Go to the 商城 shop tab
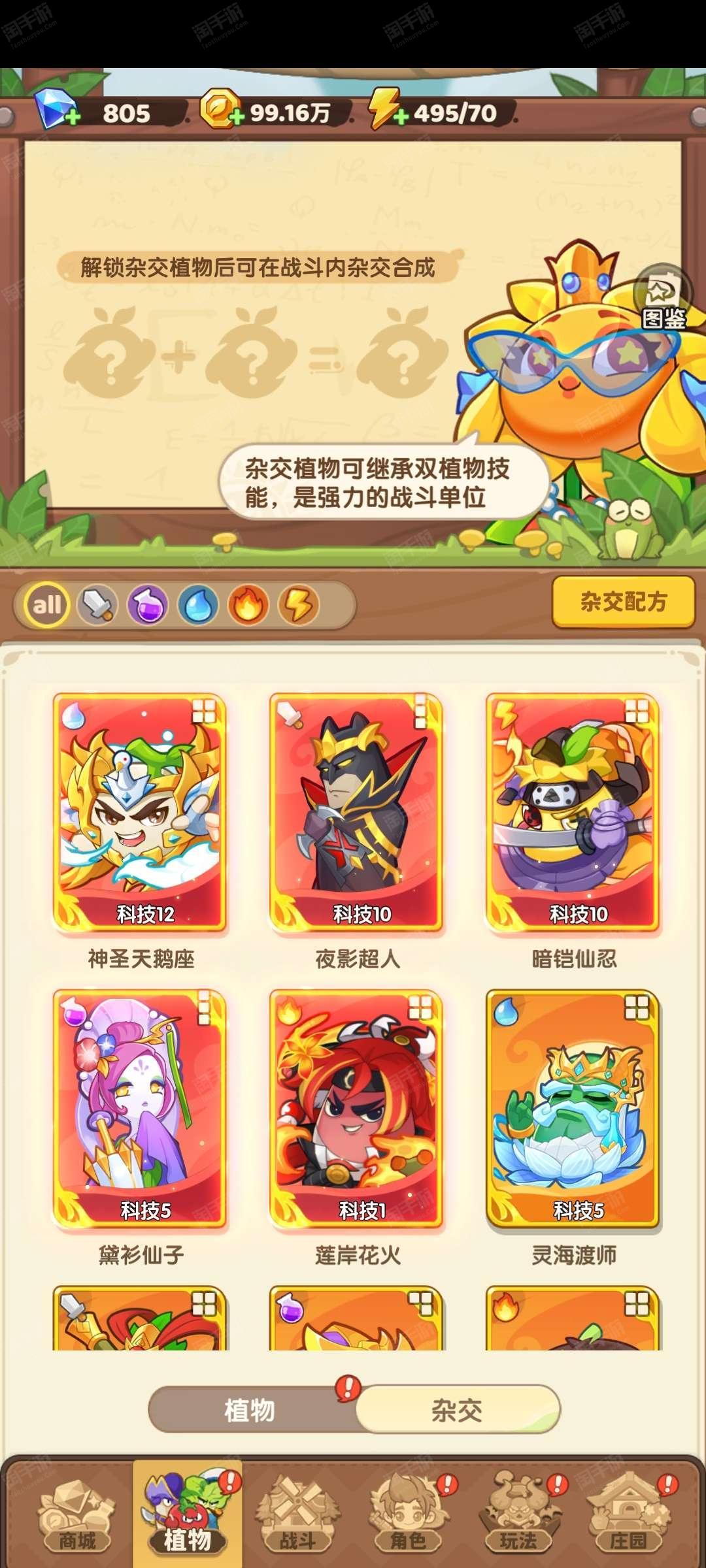The height and width of the screenshot is (1568, 706). pos(77,1516)
